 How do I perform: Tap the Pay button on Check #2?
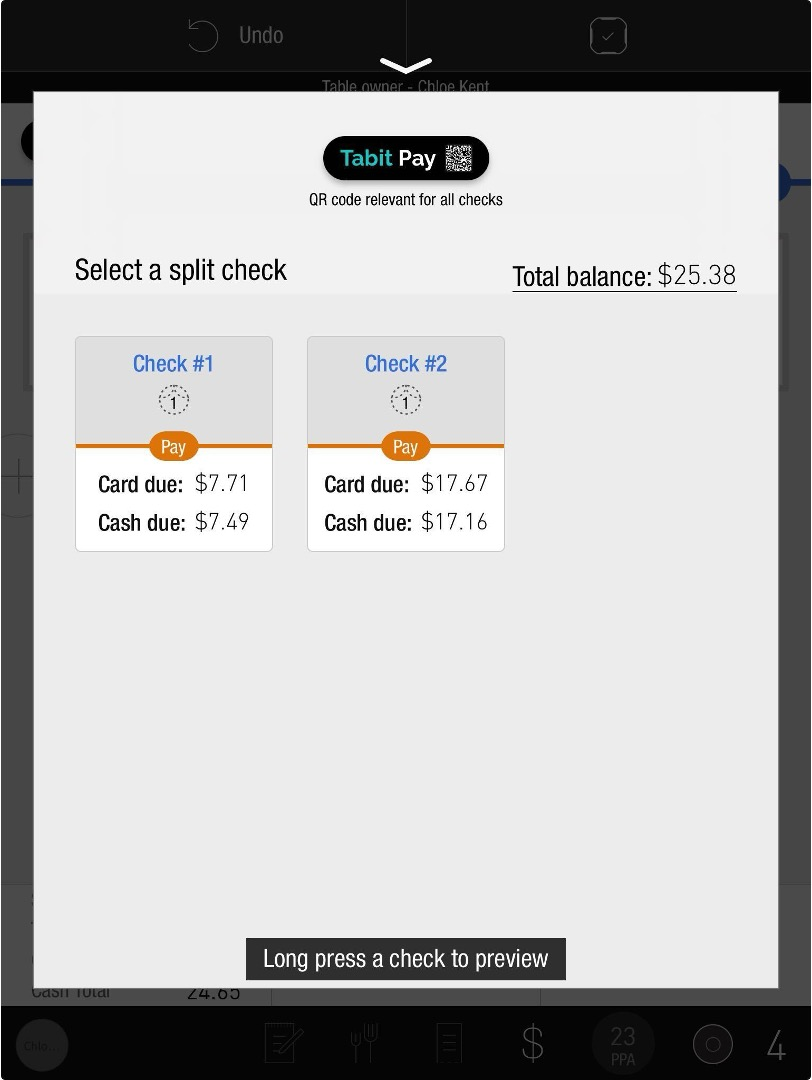[x=405, y=447]
